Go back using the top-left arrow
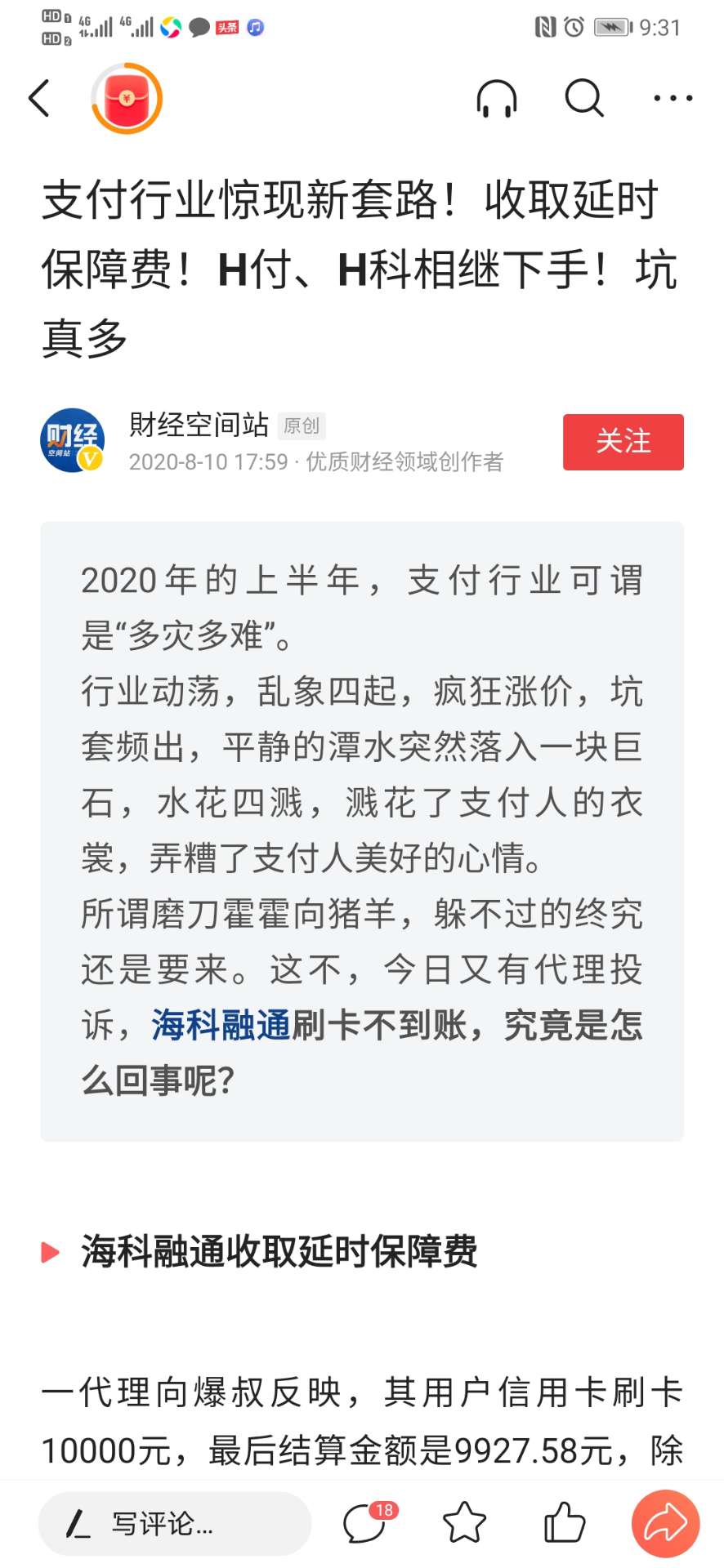The height and width of the screenshot is (1568, 724). point(39,99)
